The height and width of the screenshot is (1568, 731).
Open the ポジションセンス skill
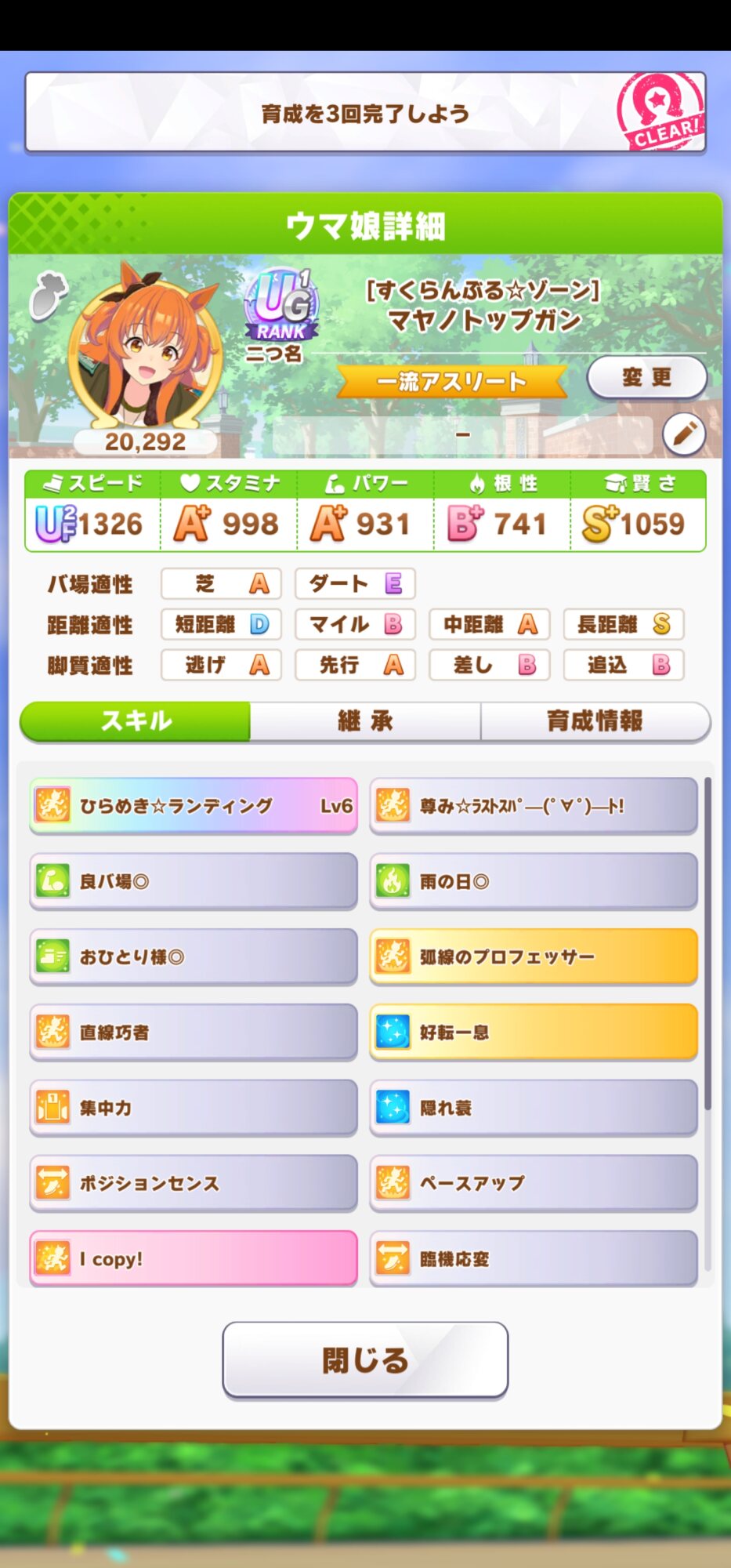193,1182
